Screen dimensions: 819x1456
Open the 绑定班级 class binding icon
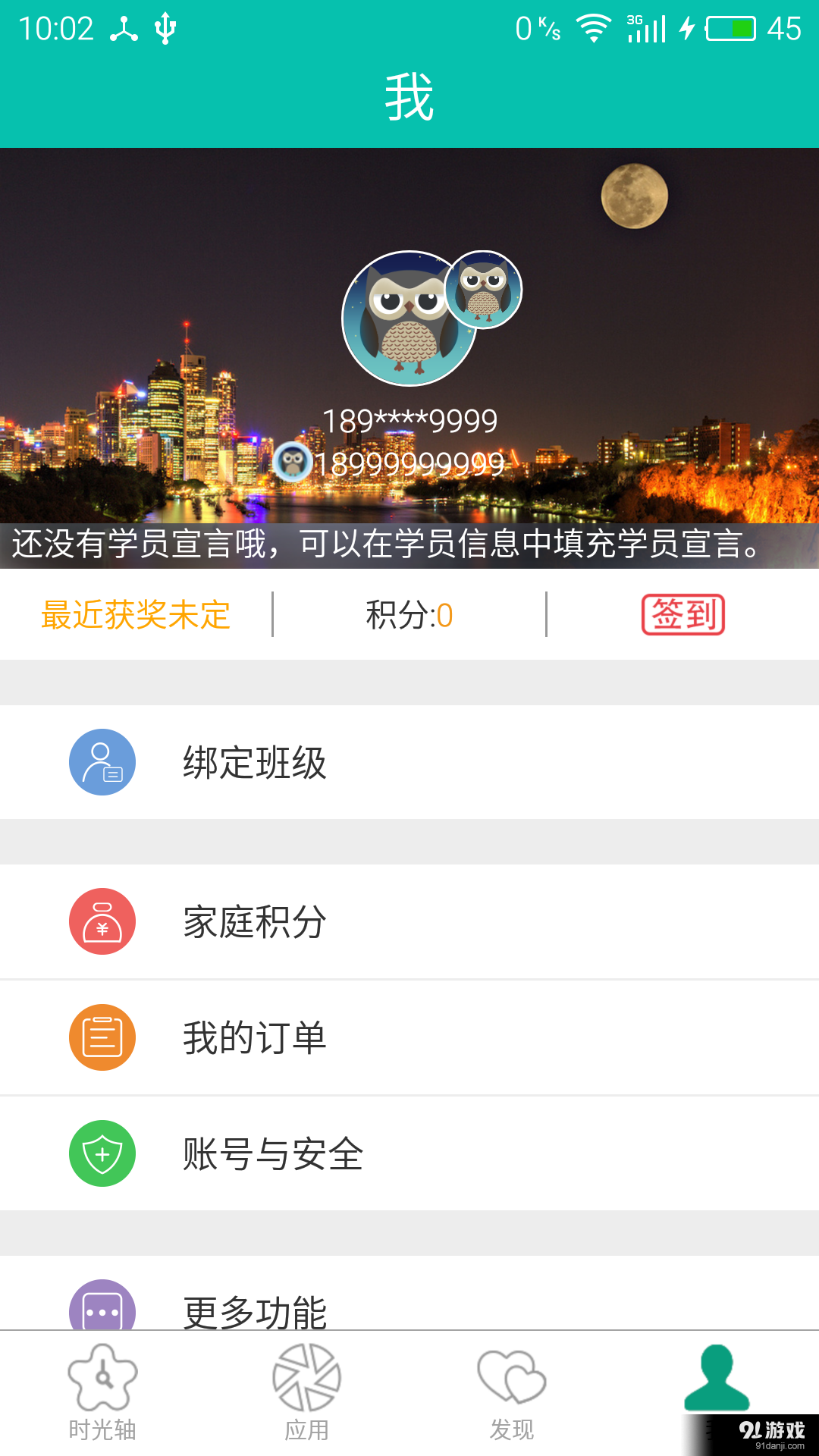(x=102, y=762)
